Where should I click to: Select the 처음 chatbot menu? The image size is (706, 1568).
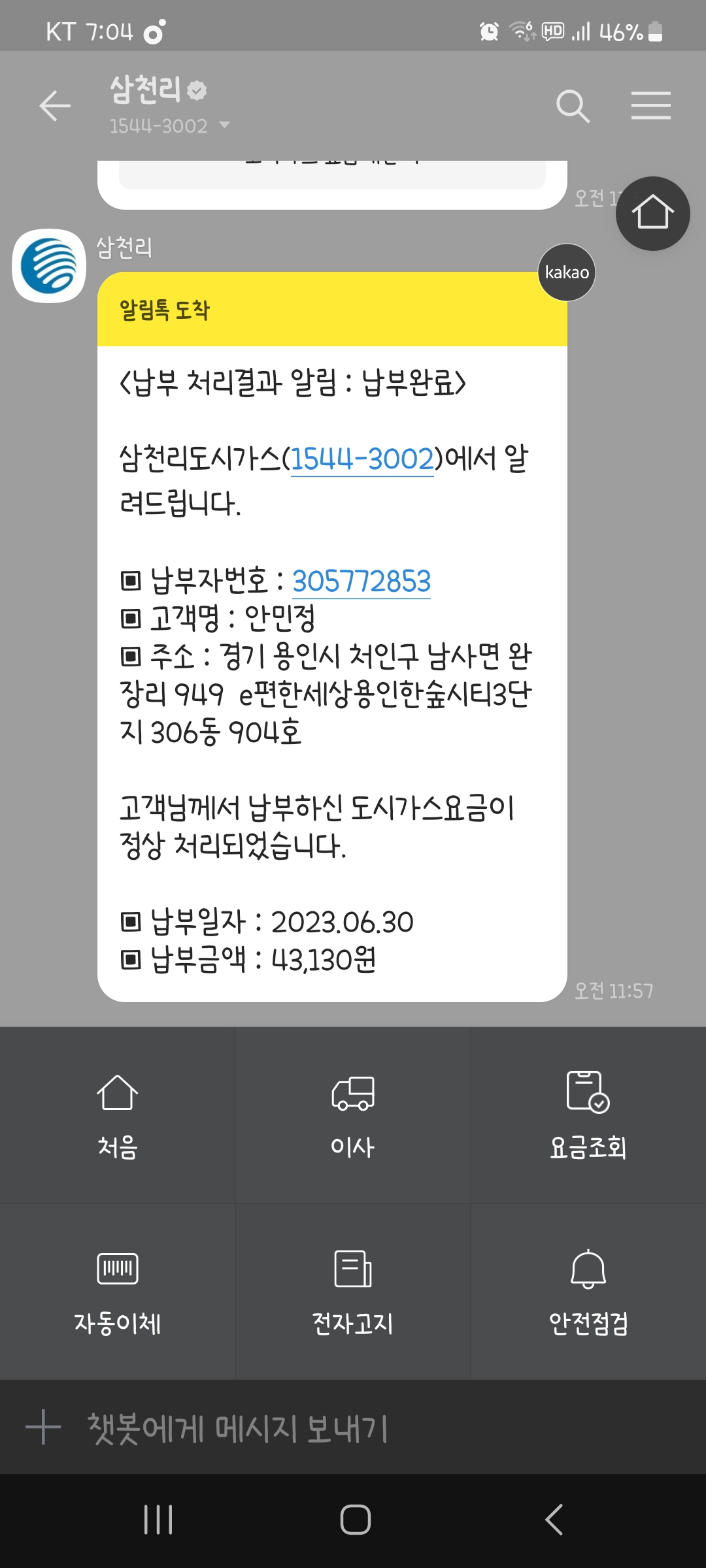(118, 1115)
